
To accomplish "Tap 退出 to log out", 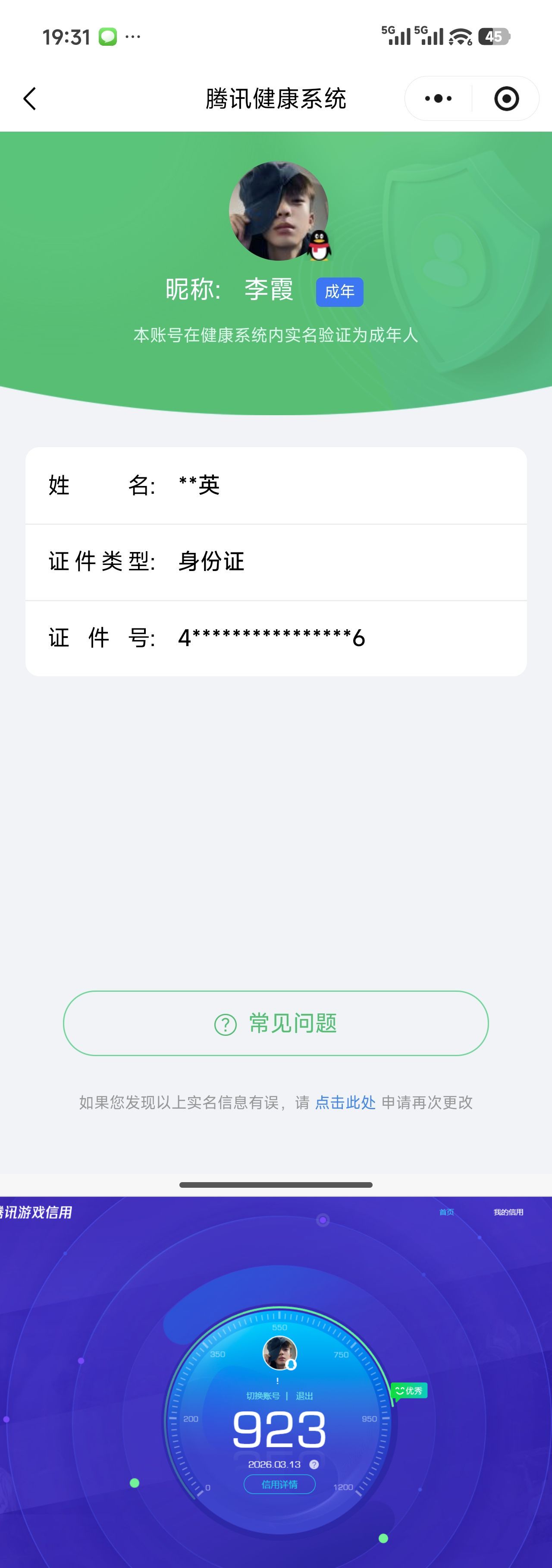I will point(304,1396).
